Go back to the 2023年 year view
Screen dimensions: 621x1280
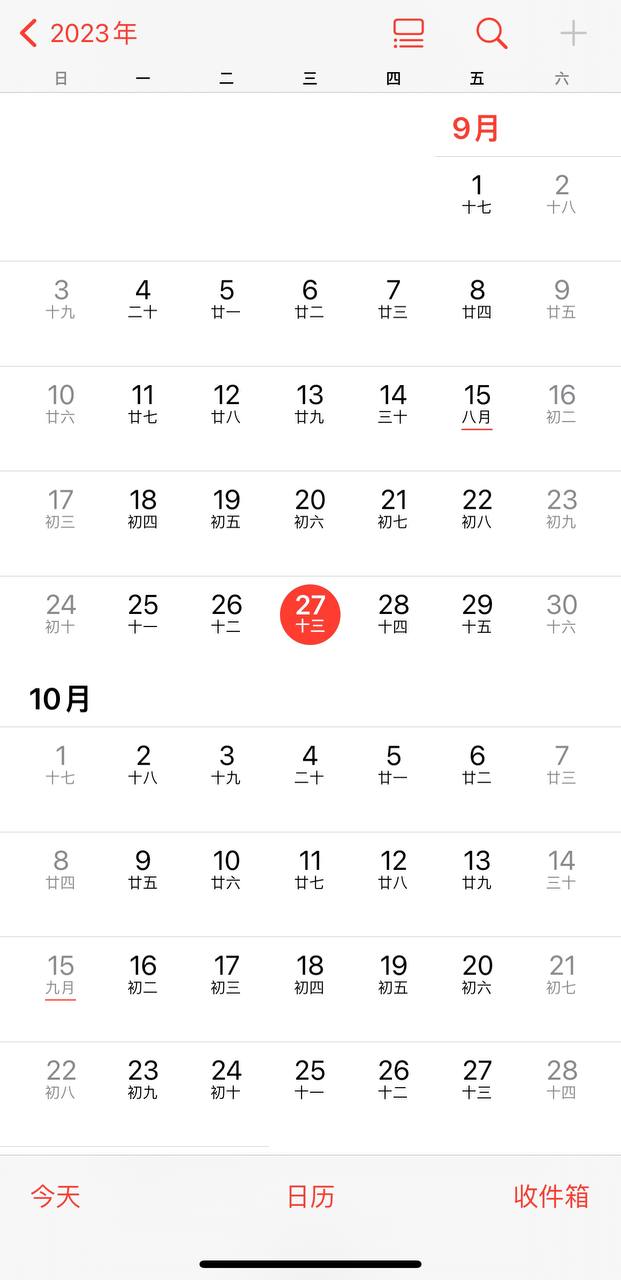click(78, 33)
